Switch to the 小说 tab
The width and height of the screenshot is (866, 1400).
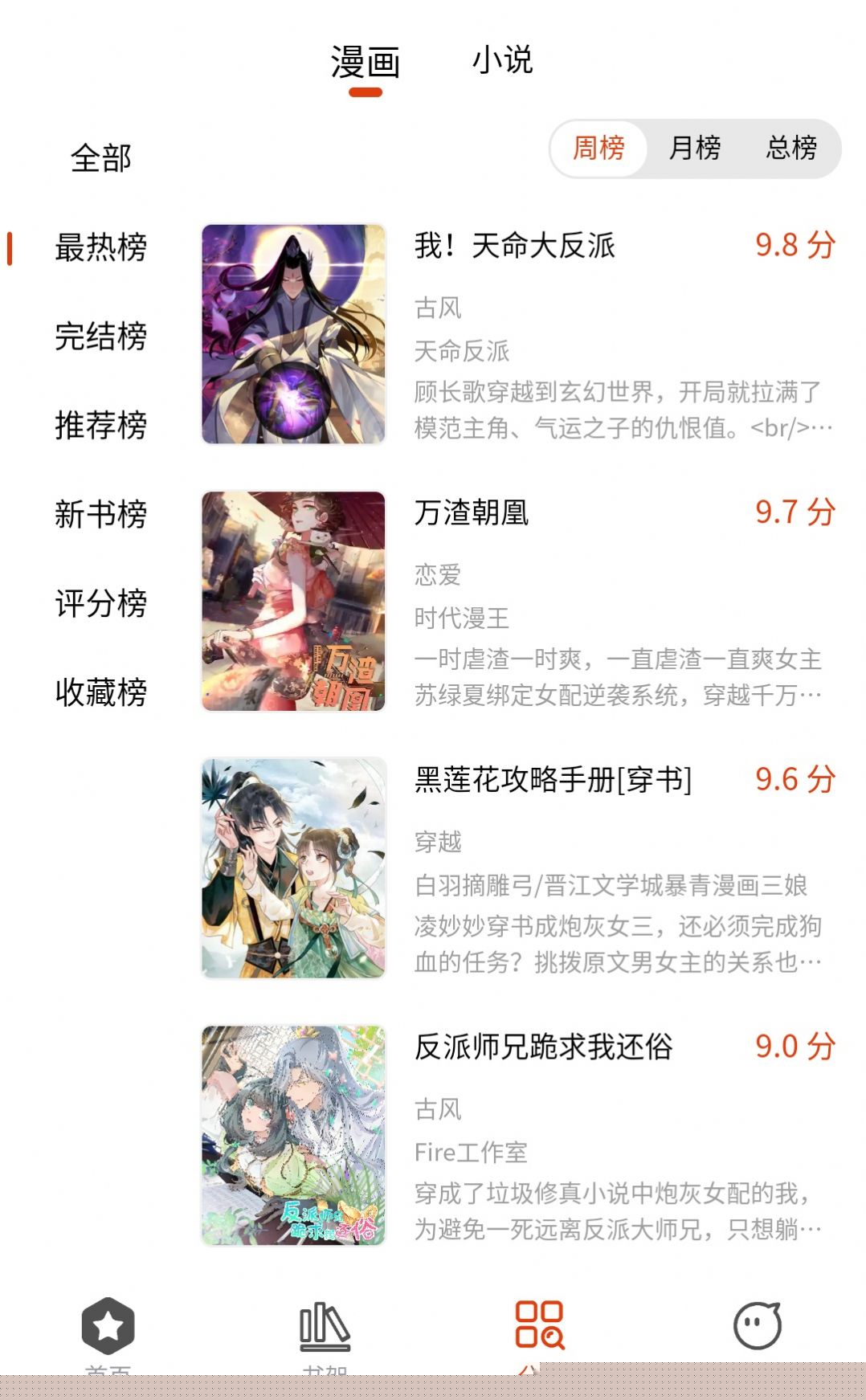pyautogui.click(x=502, y=60)
